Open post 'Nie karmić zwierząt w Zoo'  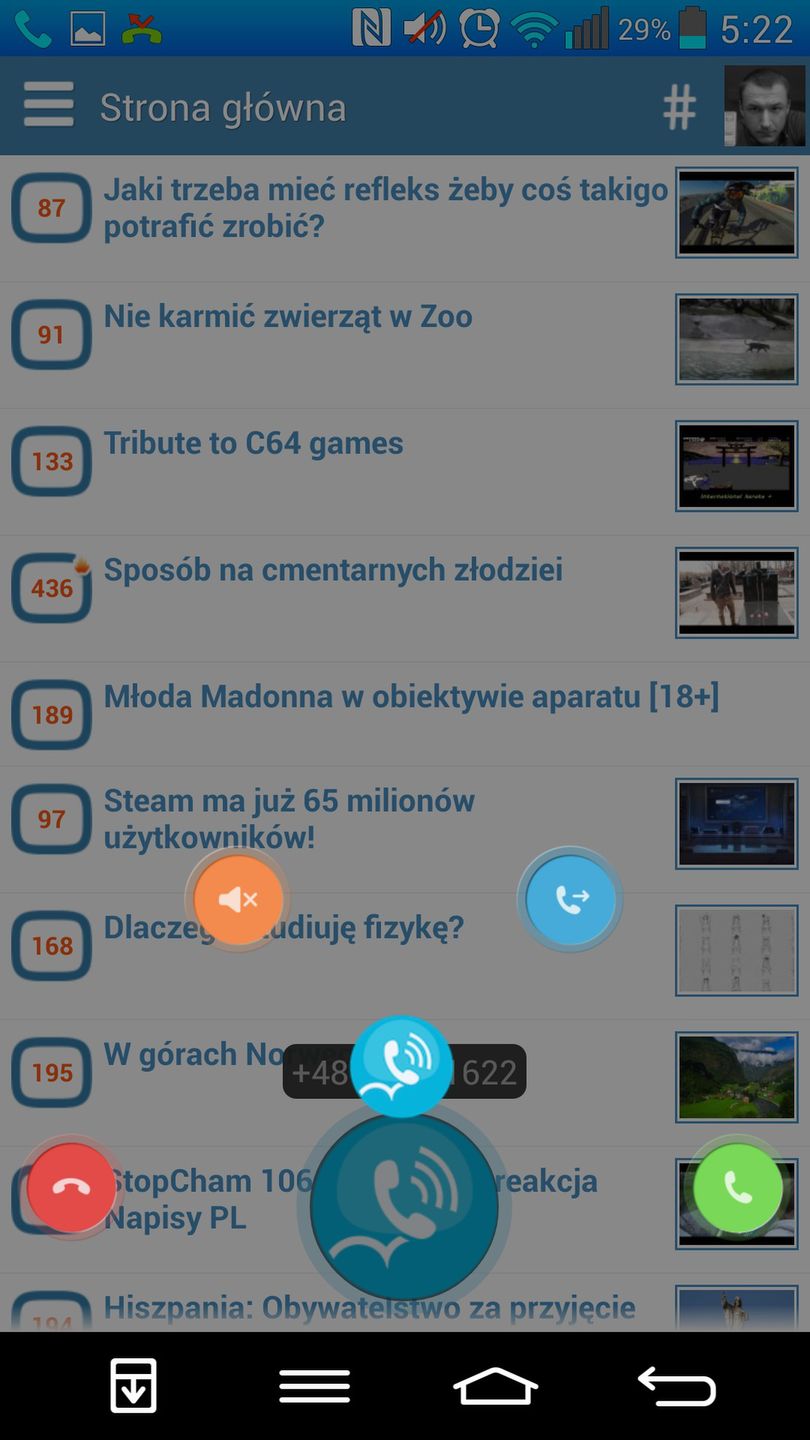(288, 317)
